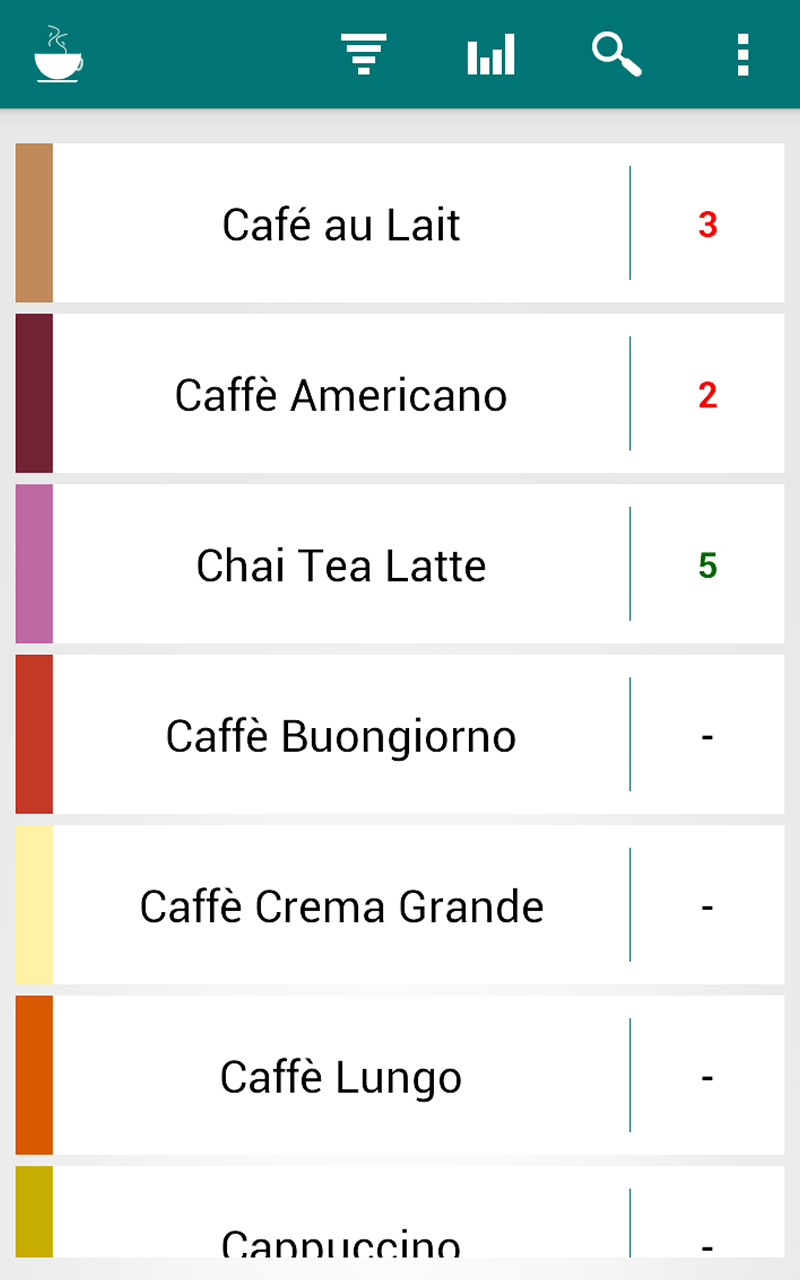Image resolution: width=800 pixels, height=1280 pixels.
Task: Open the Chai Tea Latte entry
Action: point(342,564)
